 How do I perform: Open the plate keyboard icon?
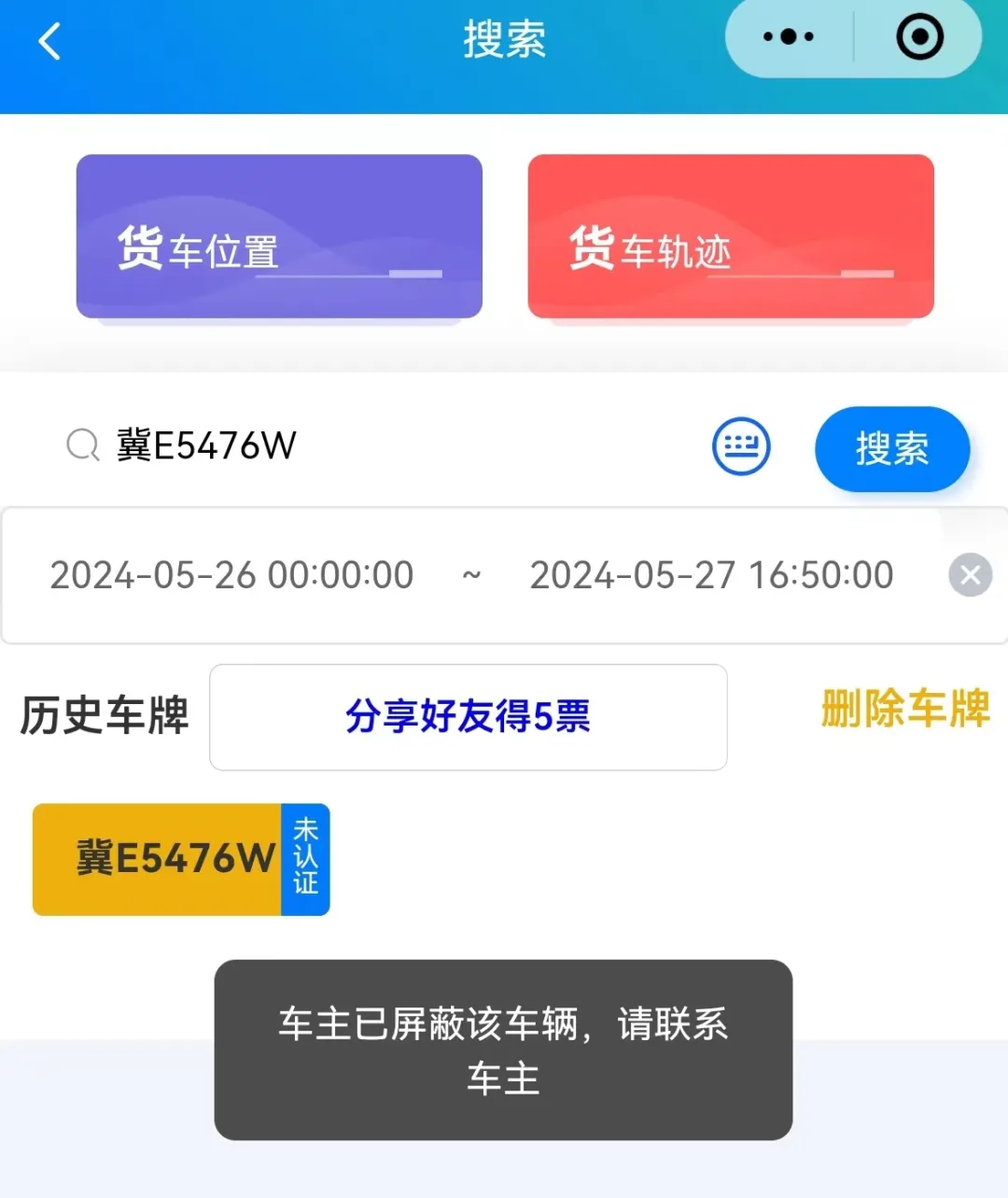coord(741,446)
